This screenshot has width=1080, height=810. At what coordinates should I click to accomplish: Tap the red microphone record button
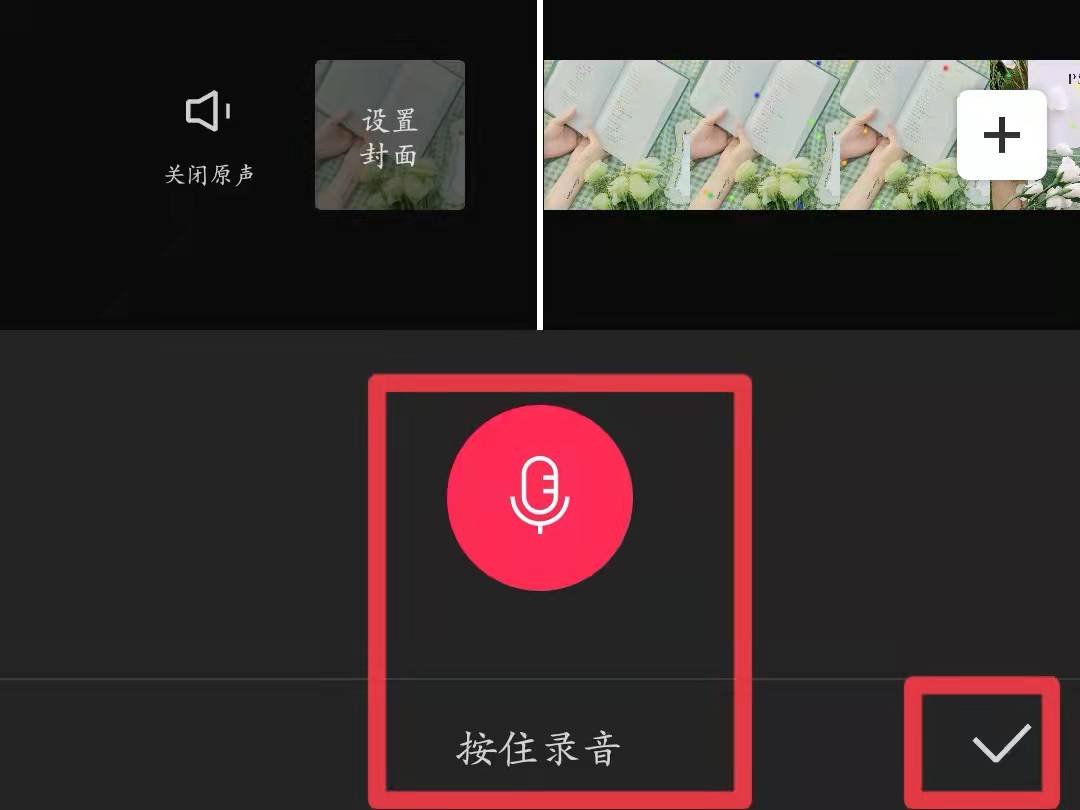pos(540,497)
